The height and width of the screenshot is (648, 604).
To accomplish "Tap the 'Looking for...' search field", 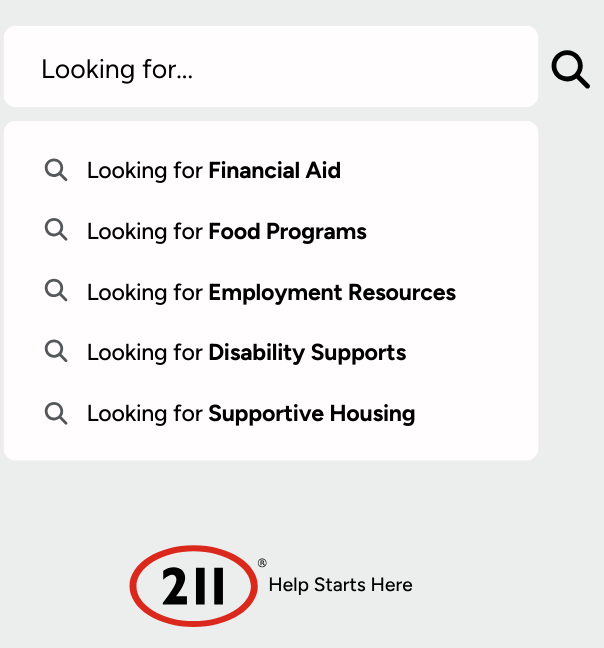I will [270, 68].
